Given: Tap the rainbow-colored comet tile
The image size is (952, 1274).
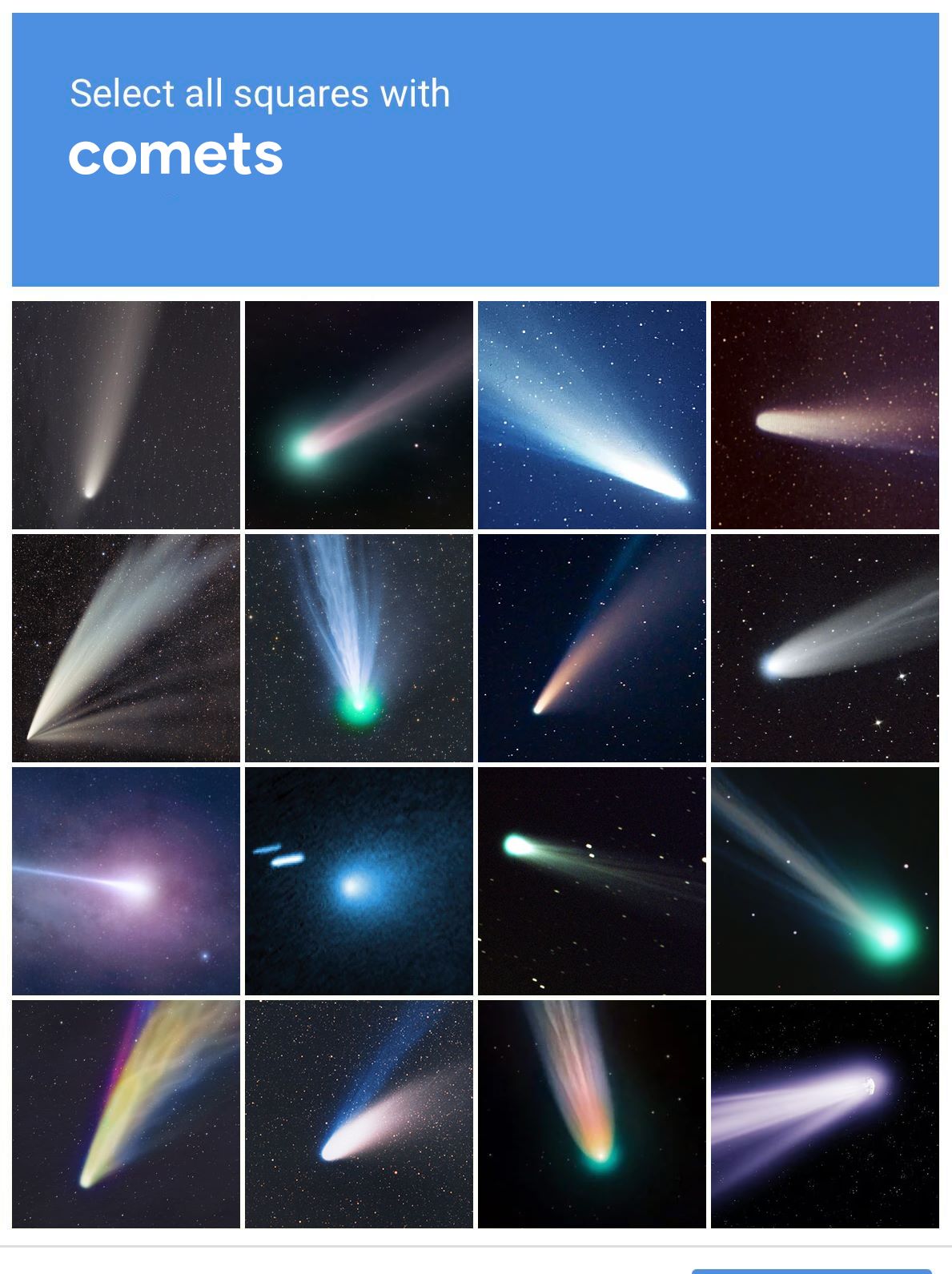Looking at the screenshot, I should pos(126,1114).
